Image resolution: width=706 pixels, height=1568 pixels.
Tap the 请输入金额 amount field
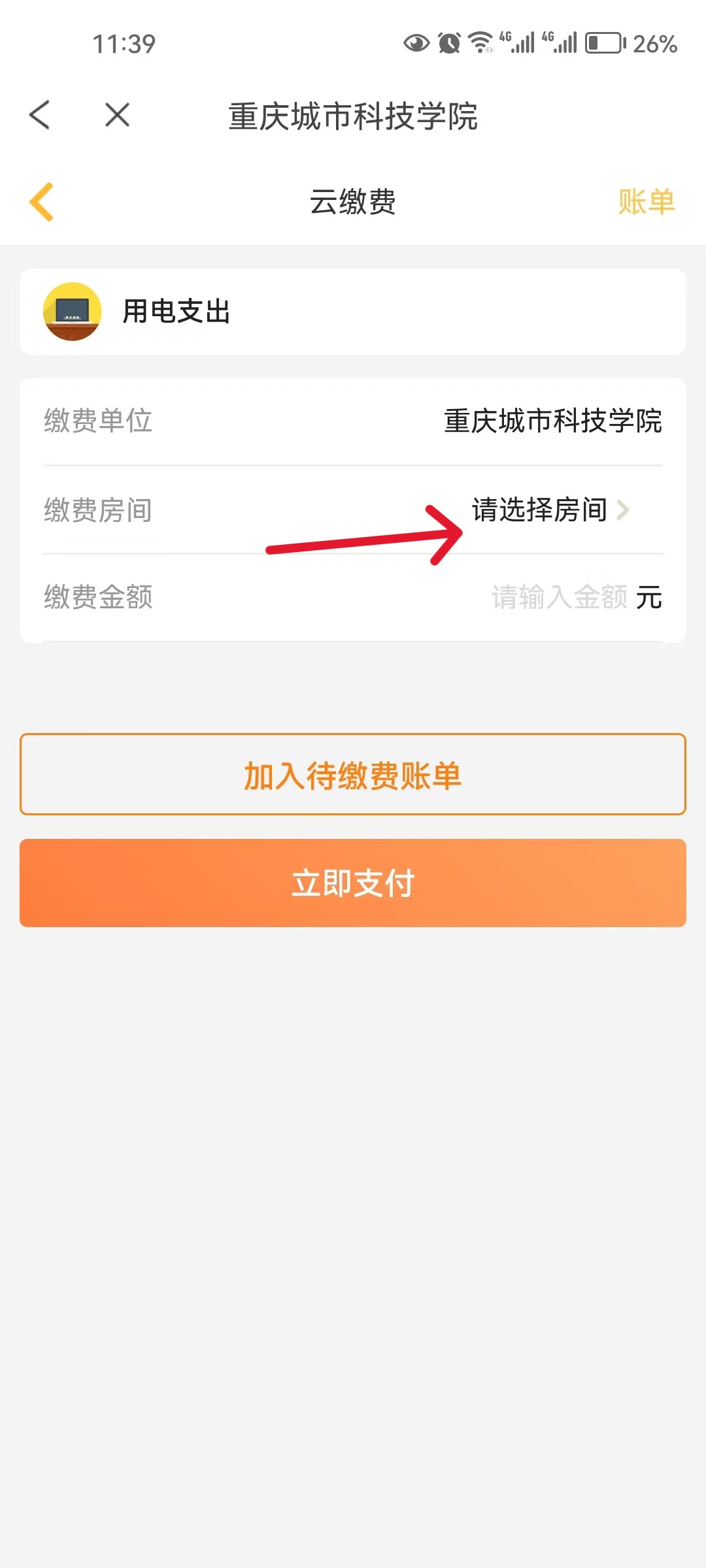(559, 597)
